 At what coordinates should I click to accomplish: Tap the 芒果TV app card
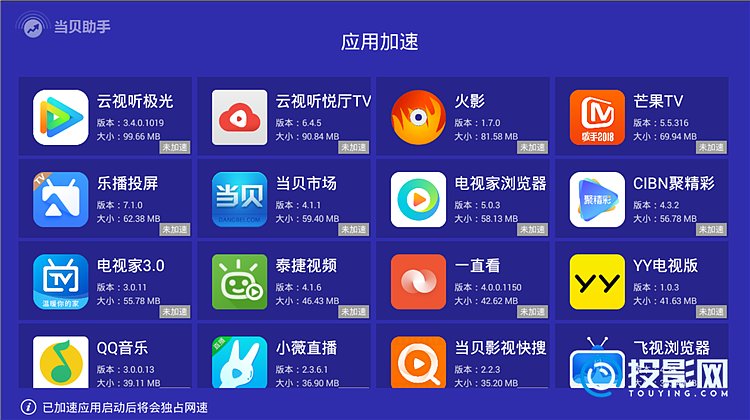click(642, 116)
